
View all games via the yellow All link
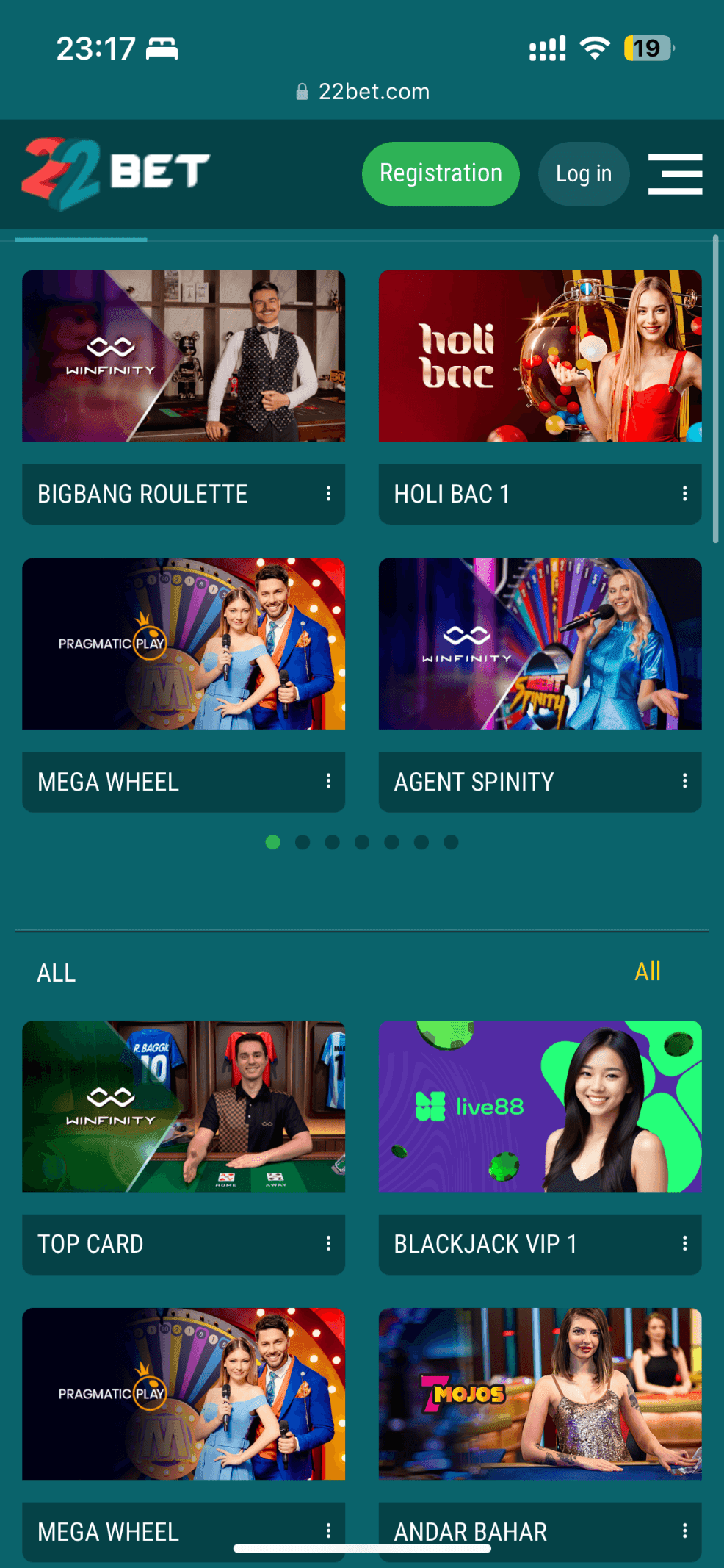coord(647,971)
